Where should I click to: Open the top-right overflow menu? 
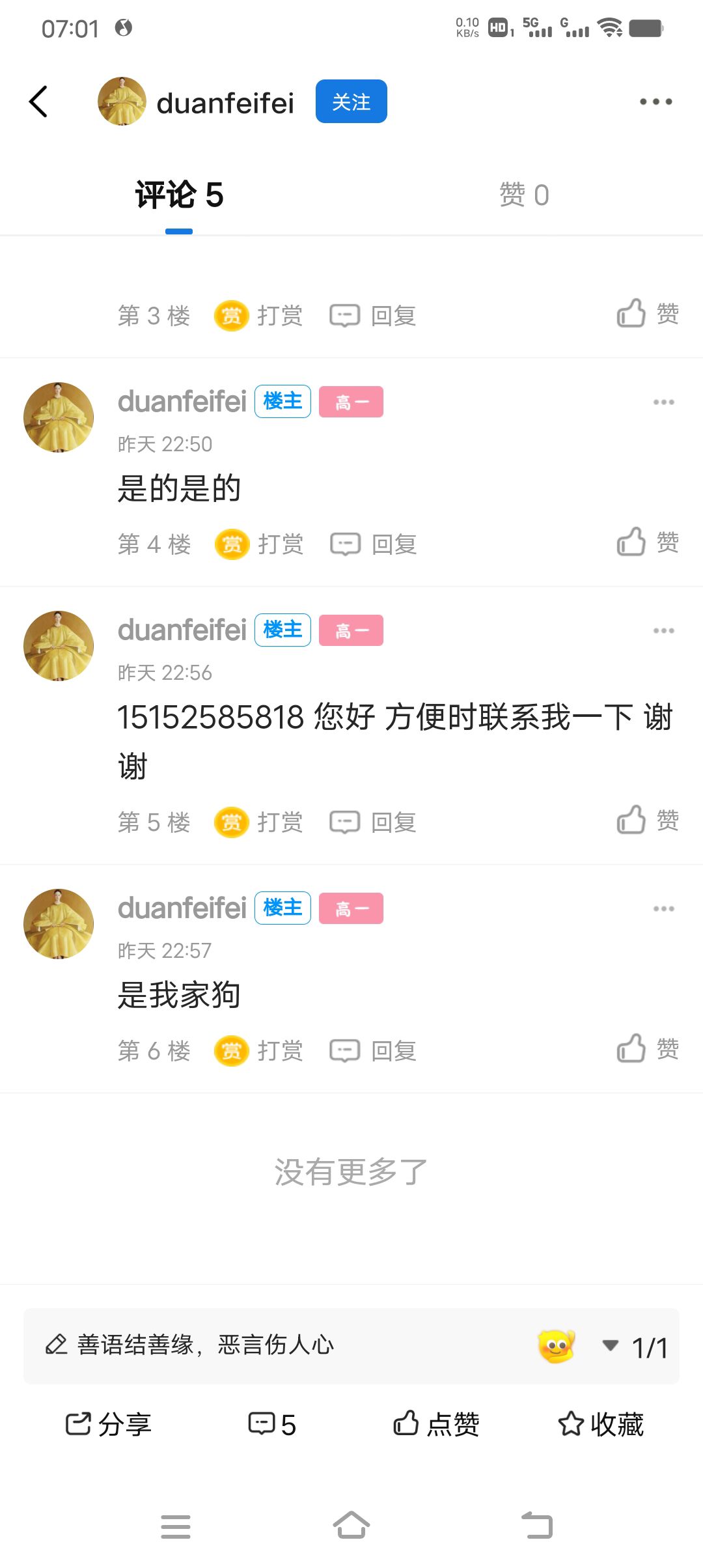tap(655, 102)
